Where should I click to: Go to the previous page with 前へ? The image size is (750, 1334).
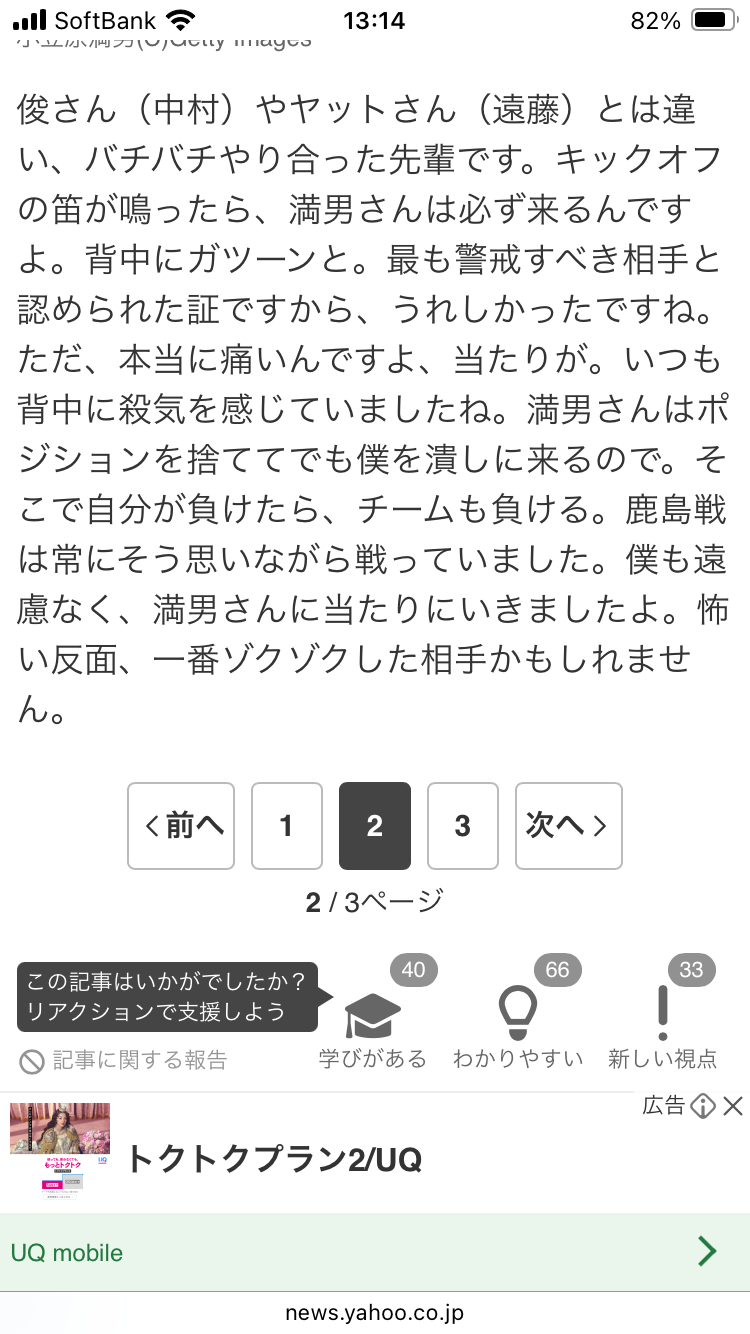coord(181,826)
